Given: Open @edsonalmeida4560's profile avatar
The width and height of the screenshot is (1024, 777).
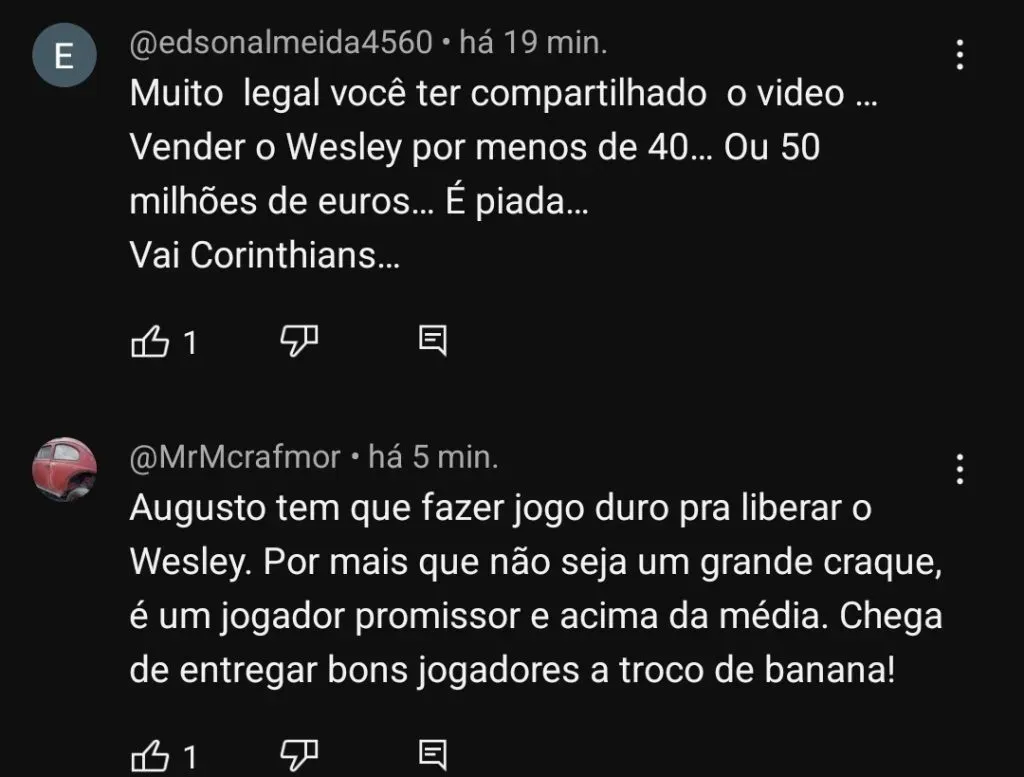Looking at the screenshot, I should point(64,56).
